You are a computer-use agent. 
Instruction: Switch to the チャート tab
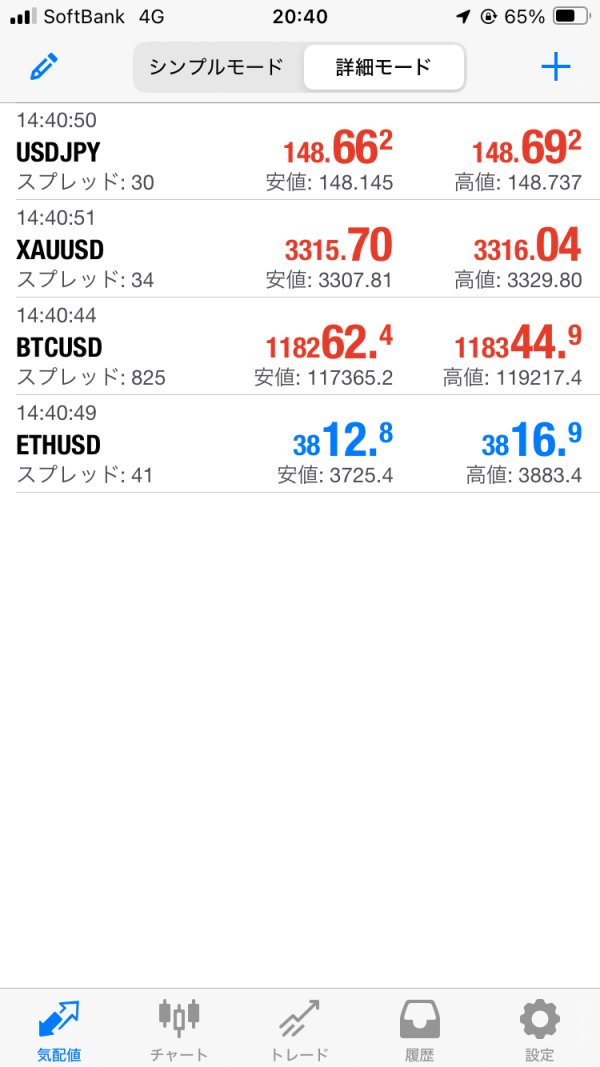[x=179, y=1030]
